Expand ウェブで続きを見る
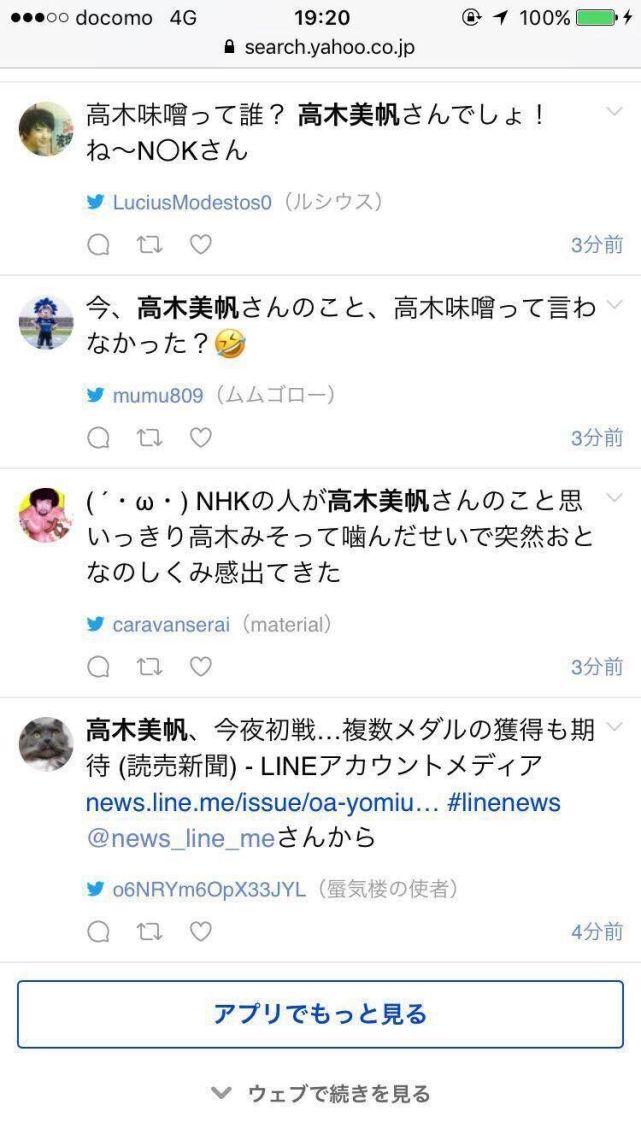The width and height of the screenshot is (641, 1140). coord(320,1094)
